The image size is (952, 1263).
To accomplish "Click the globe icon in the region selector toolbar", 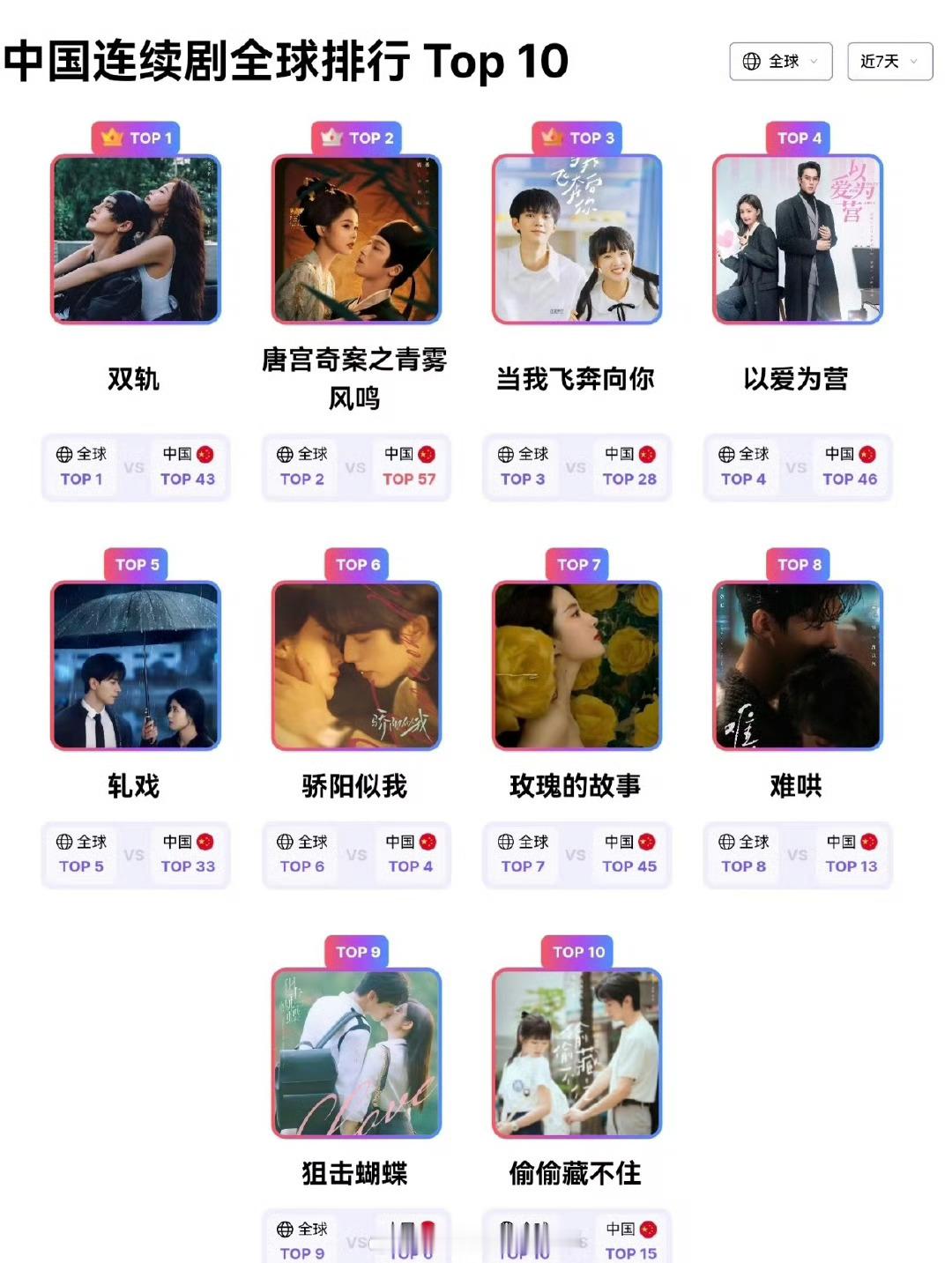I will coord(748,62).
